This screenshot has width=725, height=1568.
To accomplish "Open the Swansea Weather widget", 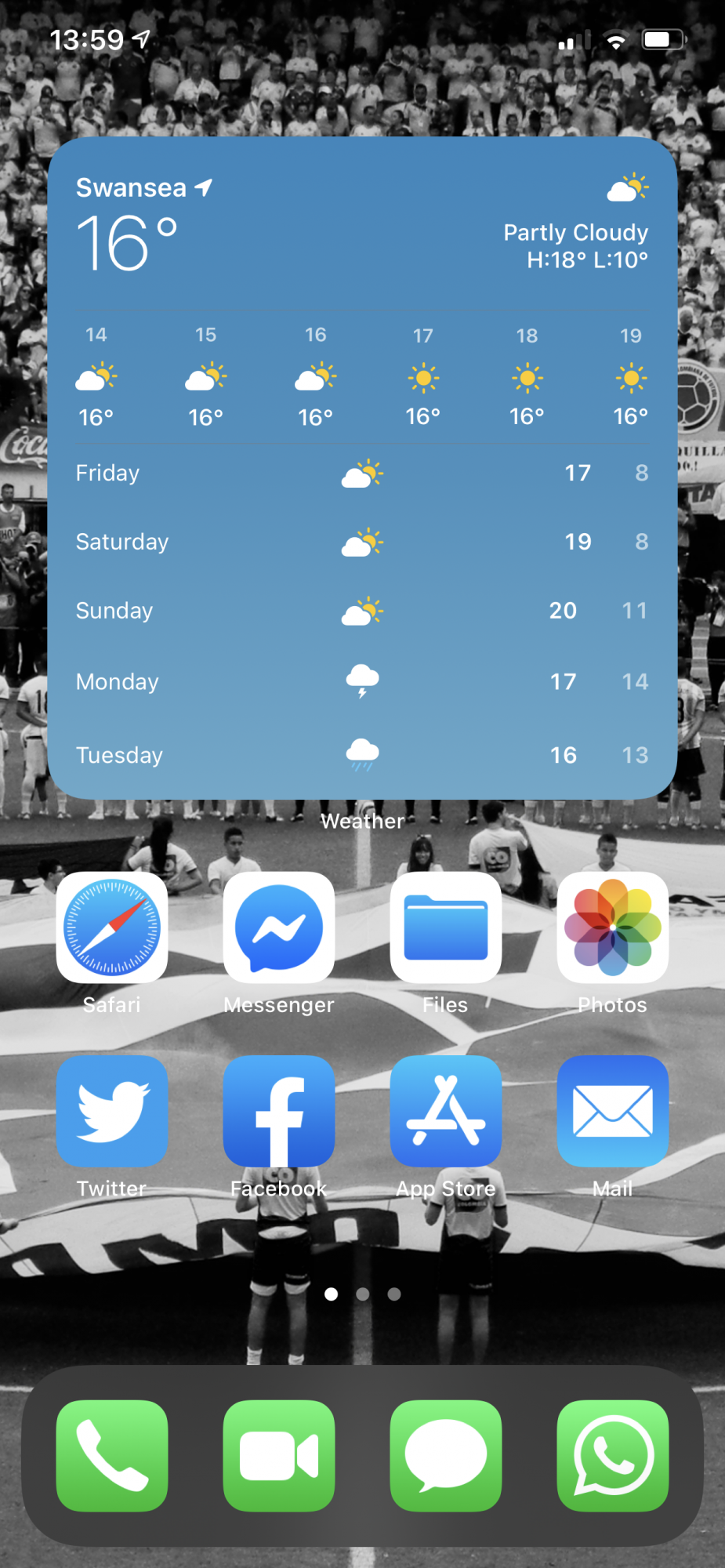I will (x=362, y=467).
